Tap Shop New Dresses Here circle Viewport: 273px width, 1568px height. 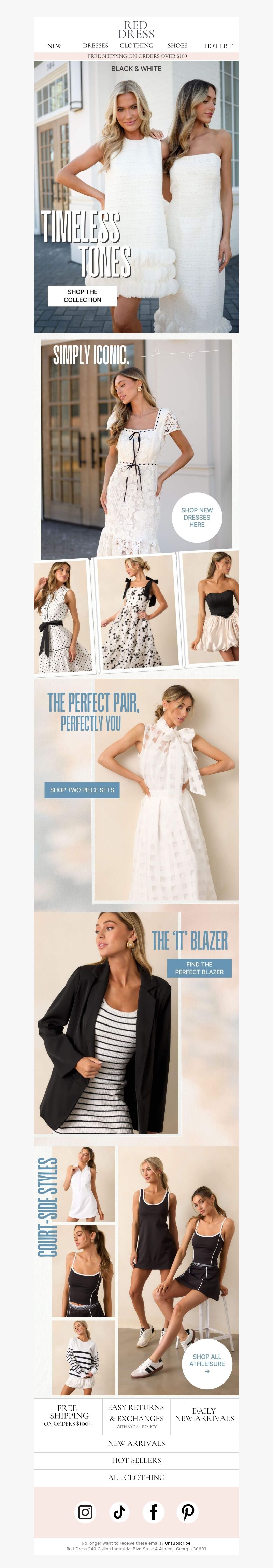[x=197, y=518]
